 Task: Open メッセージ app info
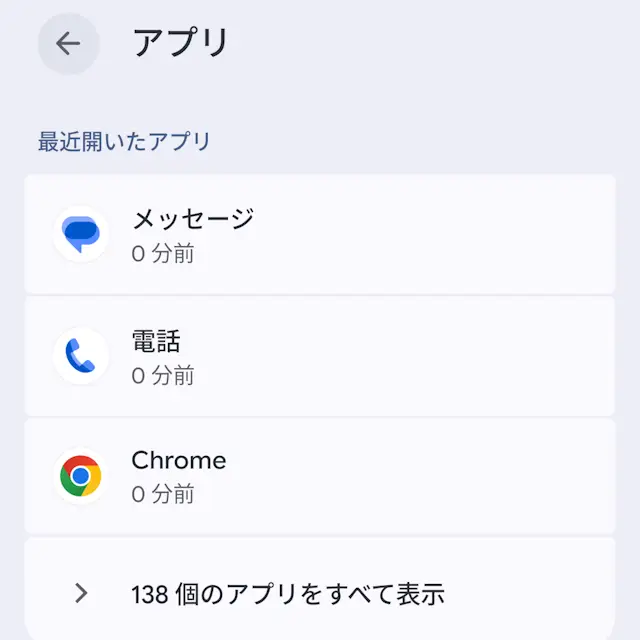pyautogui.click(x=320, y=235)
